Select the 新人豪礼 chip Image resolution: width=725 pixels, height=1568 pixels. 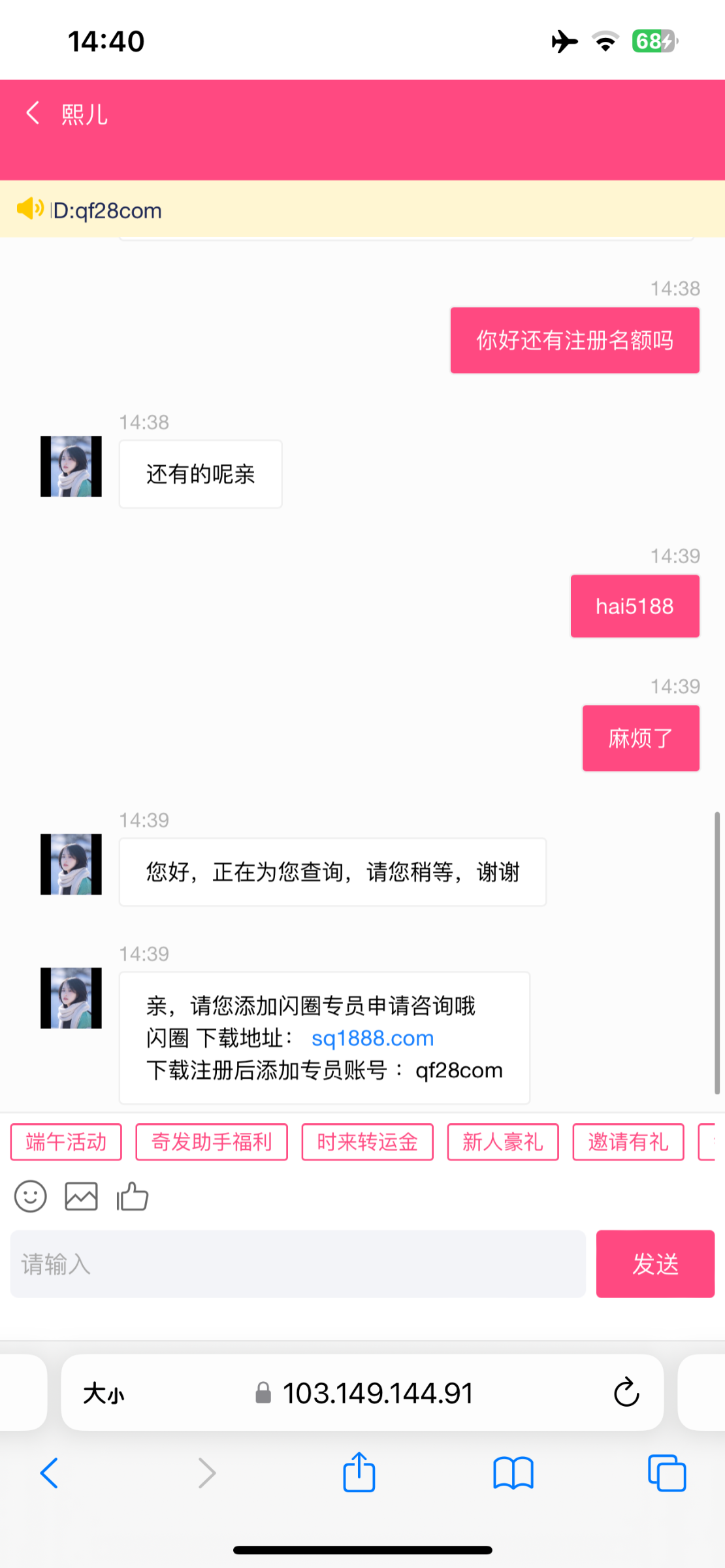(x=503, y=1142)
